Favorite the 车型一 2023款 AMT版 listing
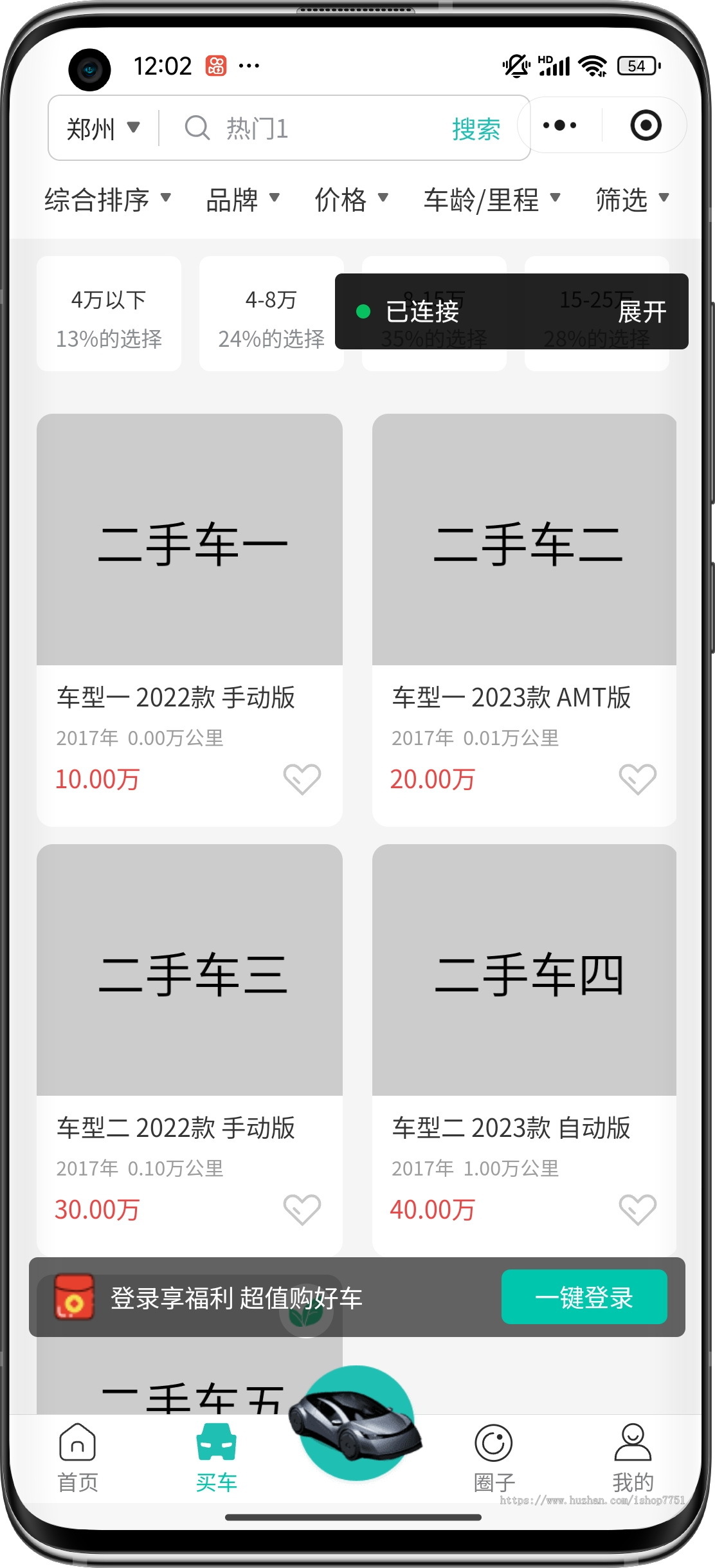Screen dimensions: 715x1568 [x=637, y=779]
